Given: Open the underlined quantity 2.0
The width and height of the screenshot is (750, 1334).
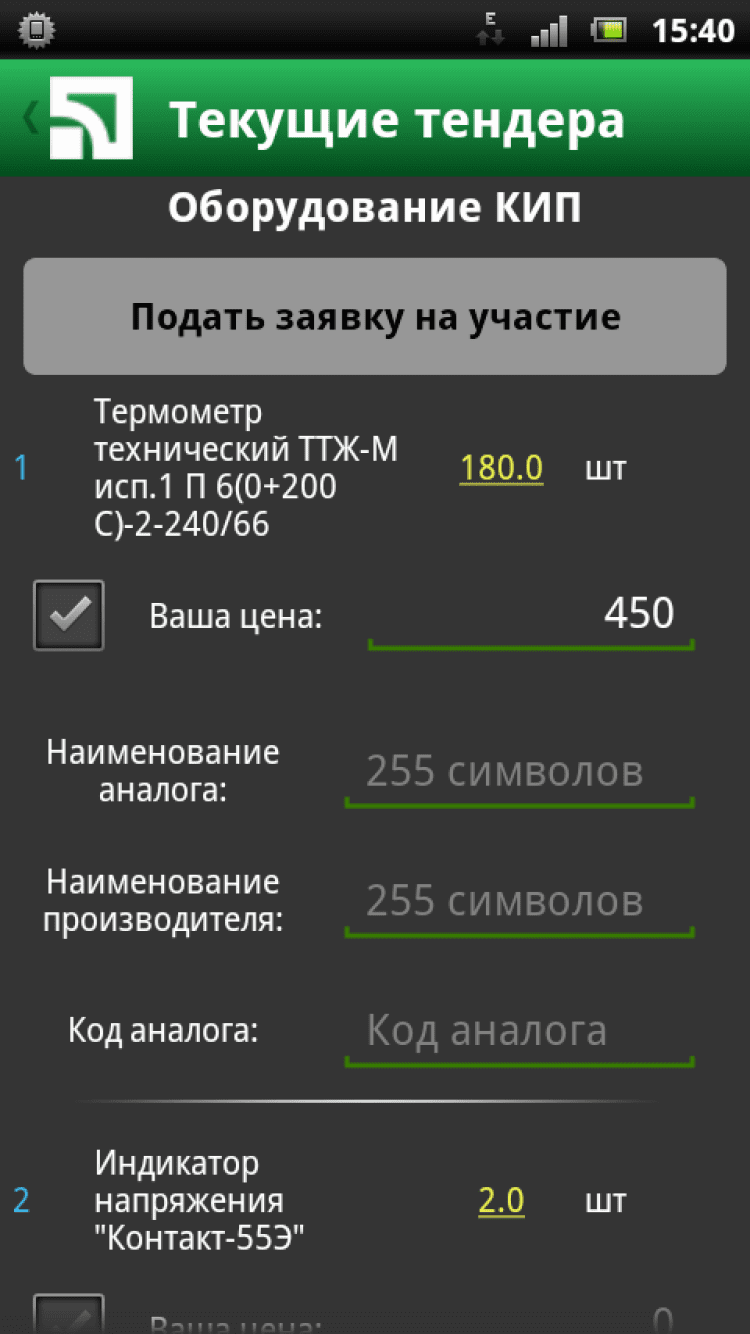Looking at the screenshot, I should click(x=501, y=1200).
